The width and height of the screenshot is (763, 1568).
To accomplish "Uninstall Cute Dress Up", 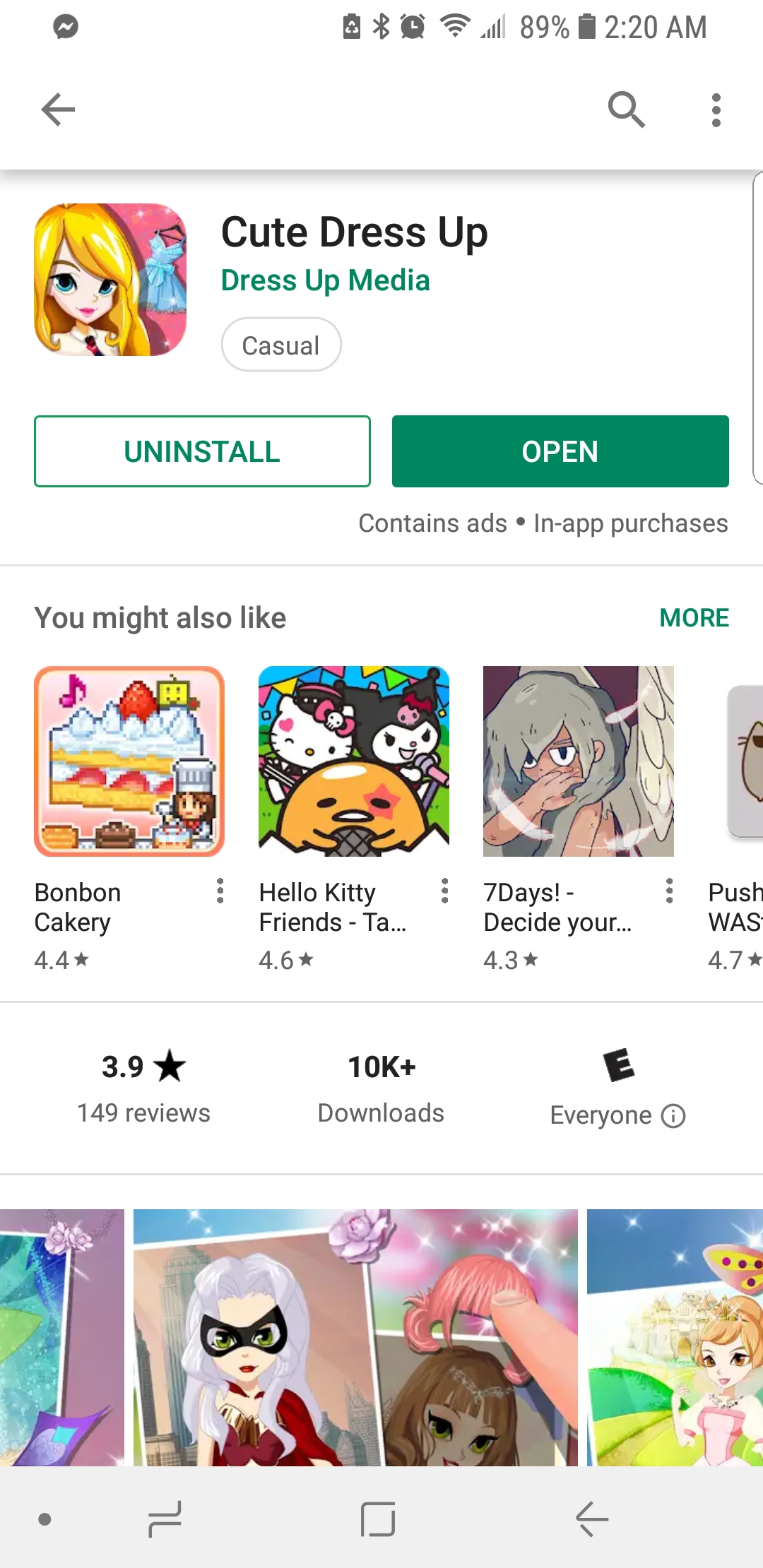I will coord(202,451).
